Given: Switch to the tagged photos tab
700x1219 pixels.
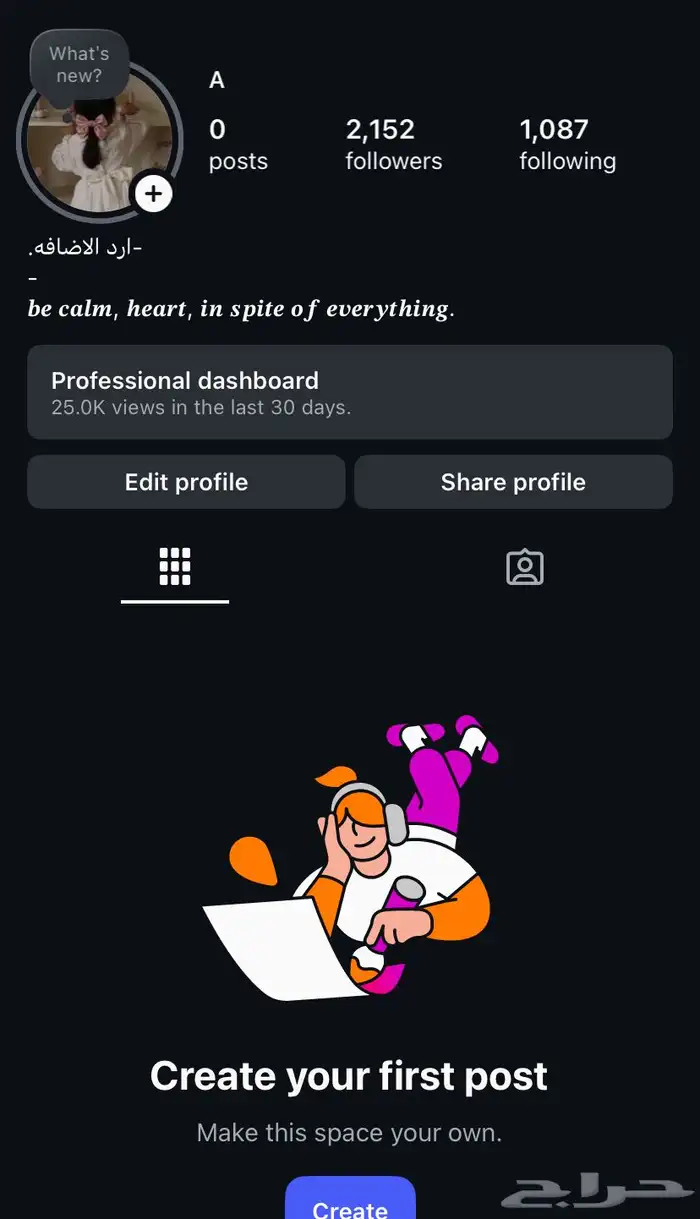Looking at the screenshot, I should click(x=524, y=567).
